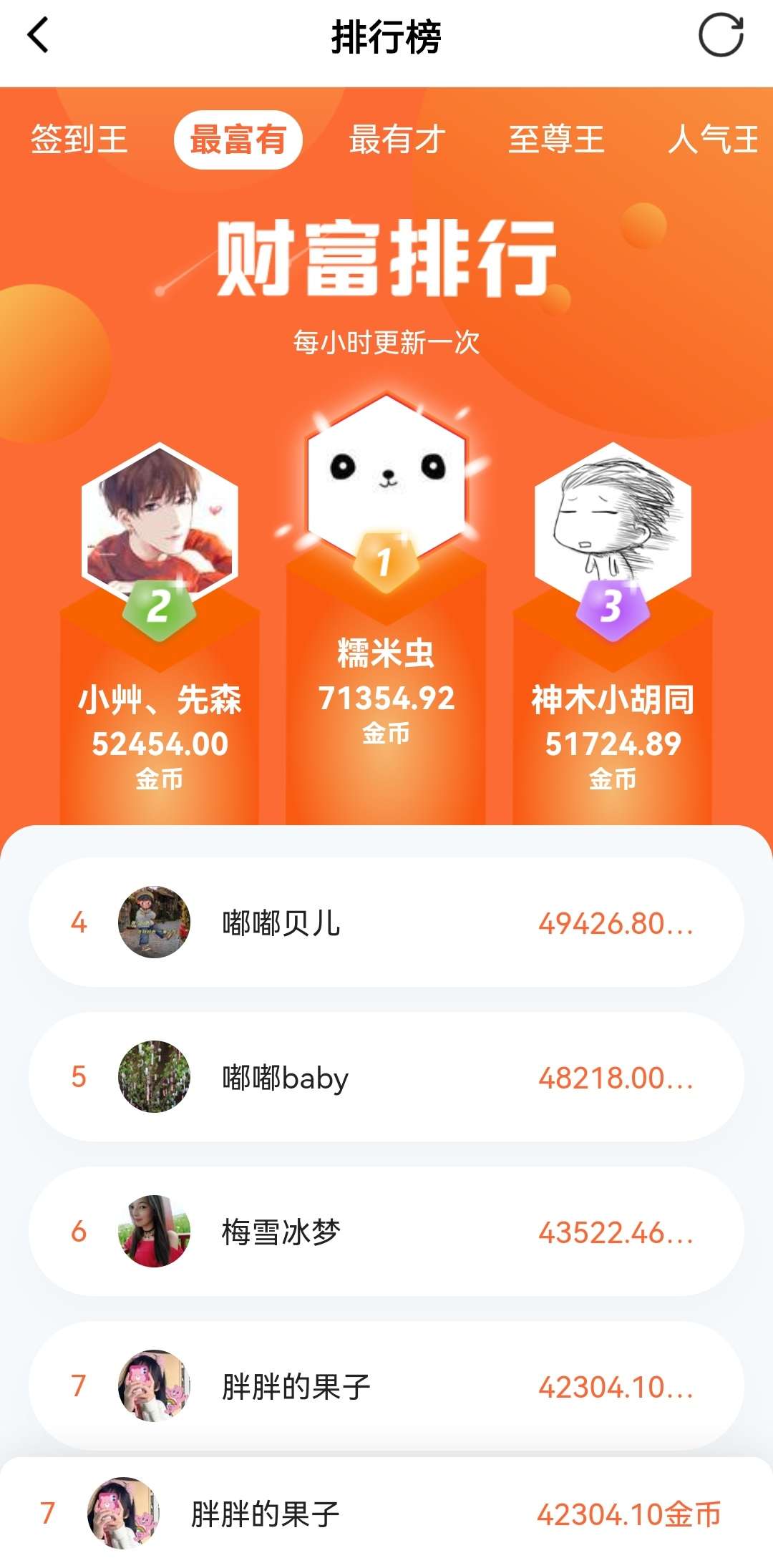773x1568 pixels.
Task: Open rank 4 row 嘟嘟贝儿
Action: tap(386, 922)
